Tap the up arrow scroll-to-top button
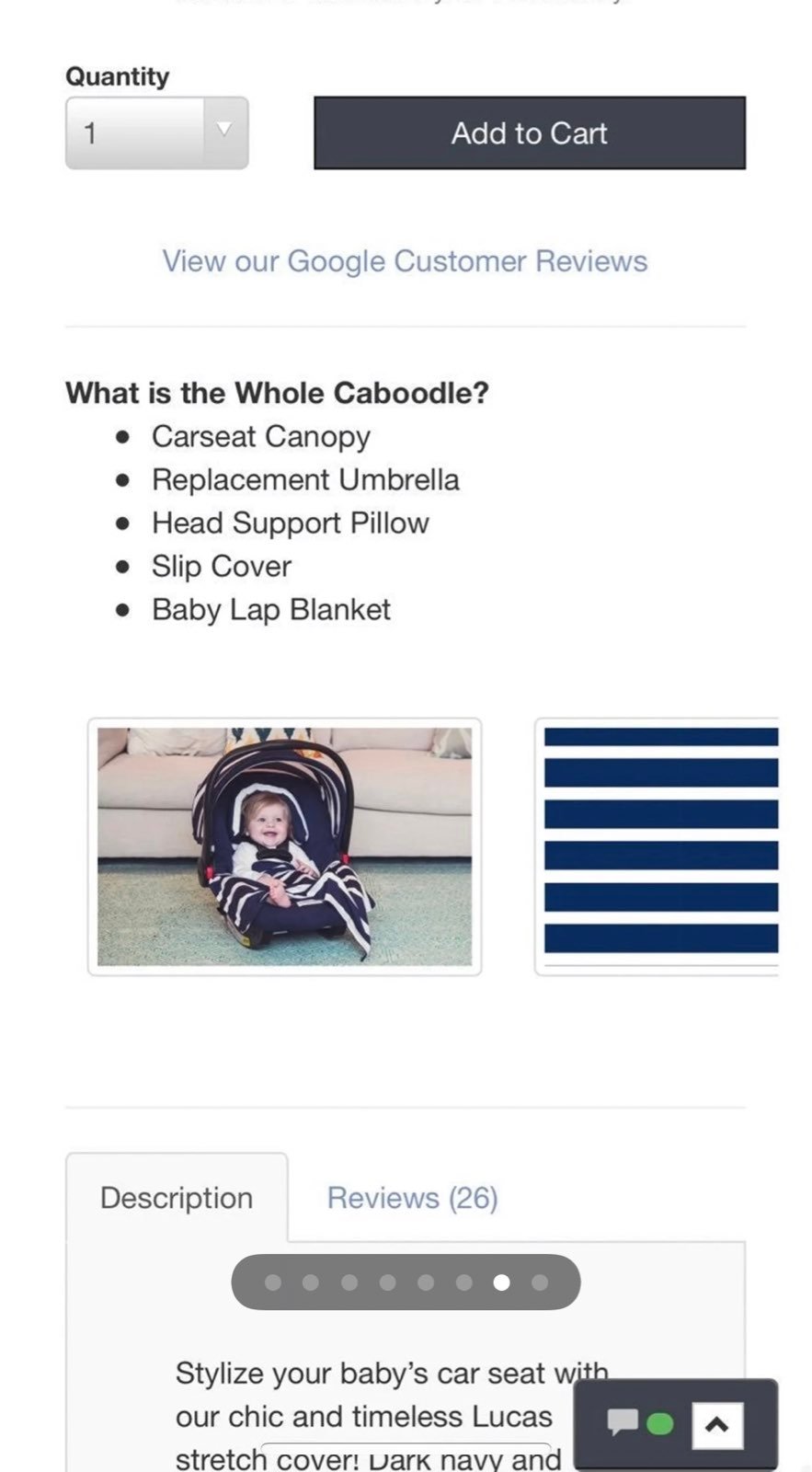Viewport: 812px width, 1472px height. tap(717, 1425)
